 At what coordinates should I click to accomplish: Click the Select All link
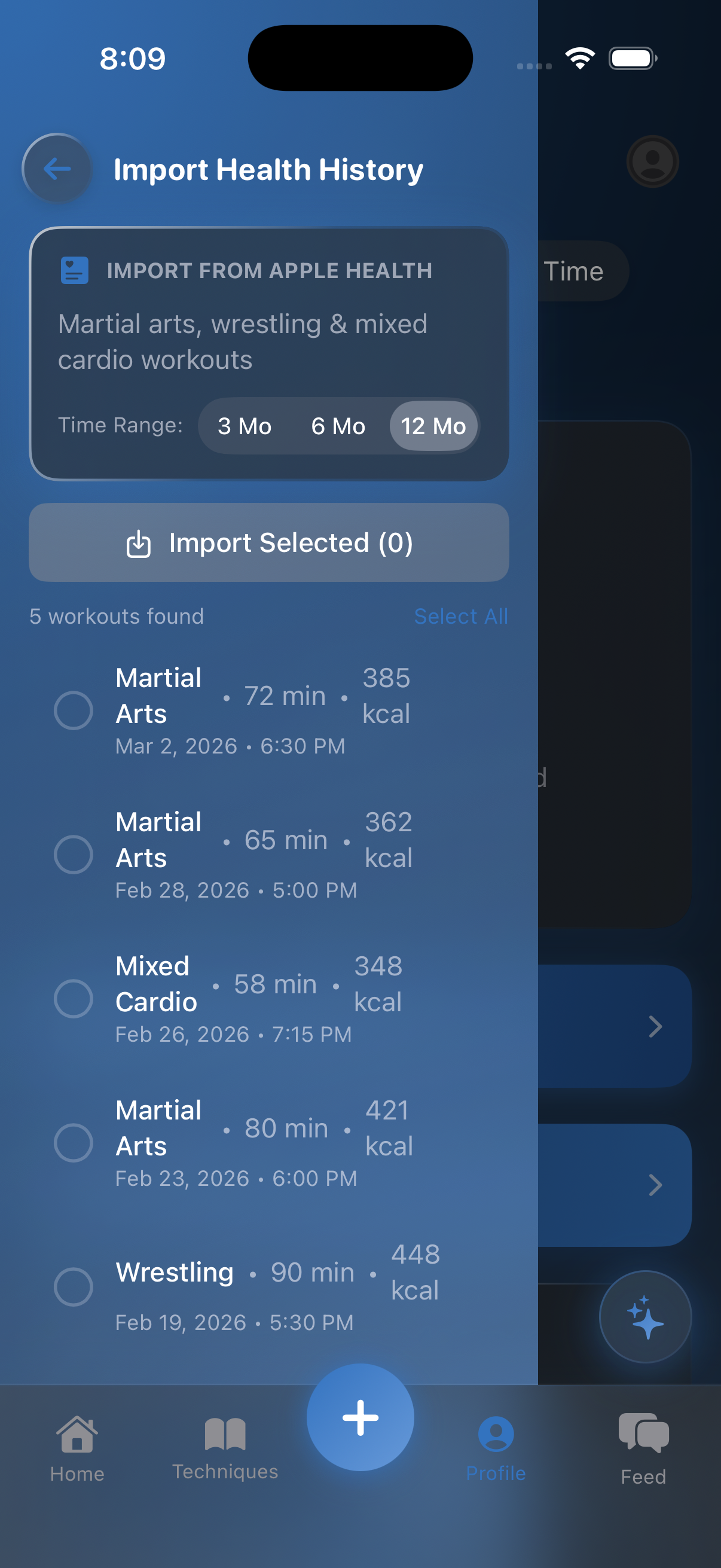(462, 616)
